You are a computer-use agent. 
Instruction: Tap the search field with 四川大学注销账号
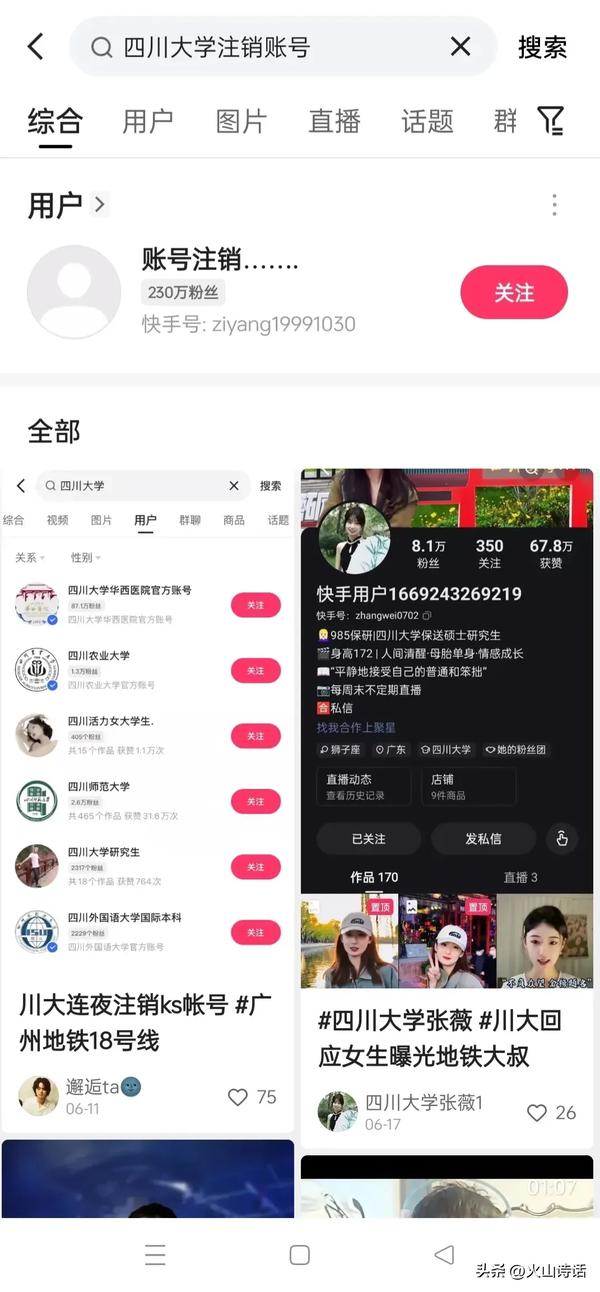point(270,47)
